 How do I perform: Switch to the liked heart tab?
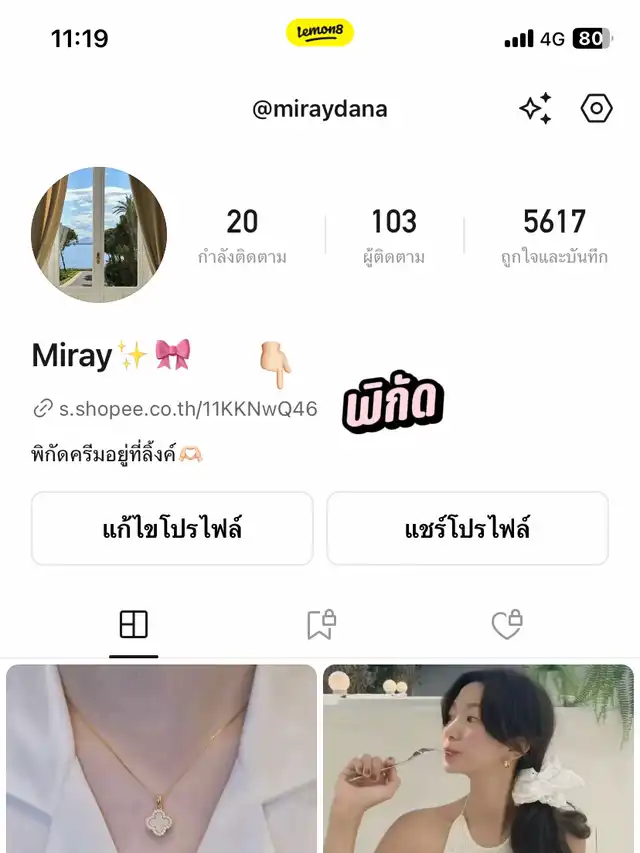click(507, 625)
